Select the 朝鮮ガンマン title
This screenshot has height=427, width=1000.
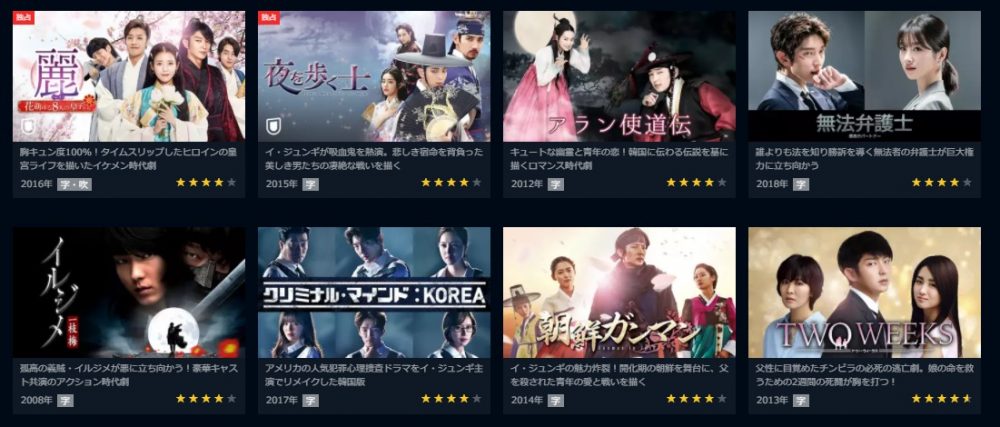(x=619, y=293)
